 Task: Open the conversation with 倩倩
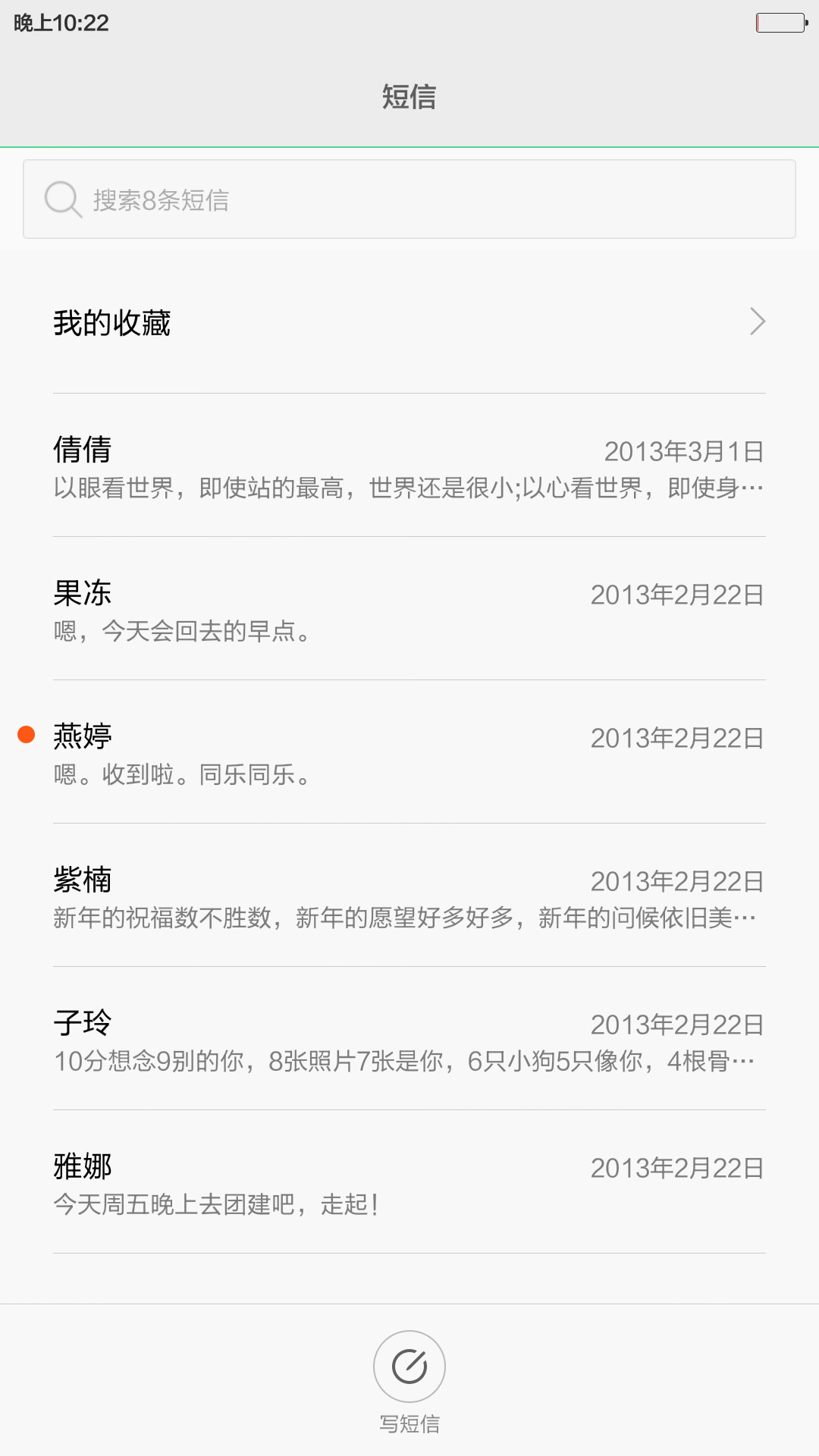[x=409, y=466]
